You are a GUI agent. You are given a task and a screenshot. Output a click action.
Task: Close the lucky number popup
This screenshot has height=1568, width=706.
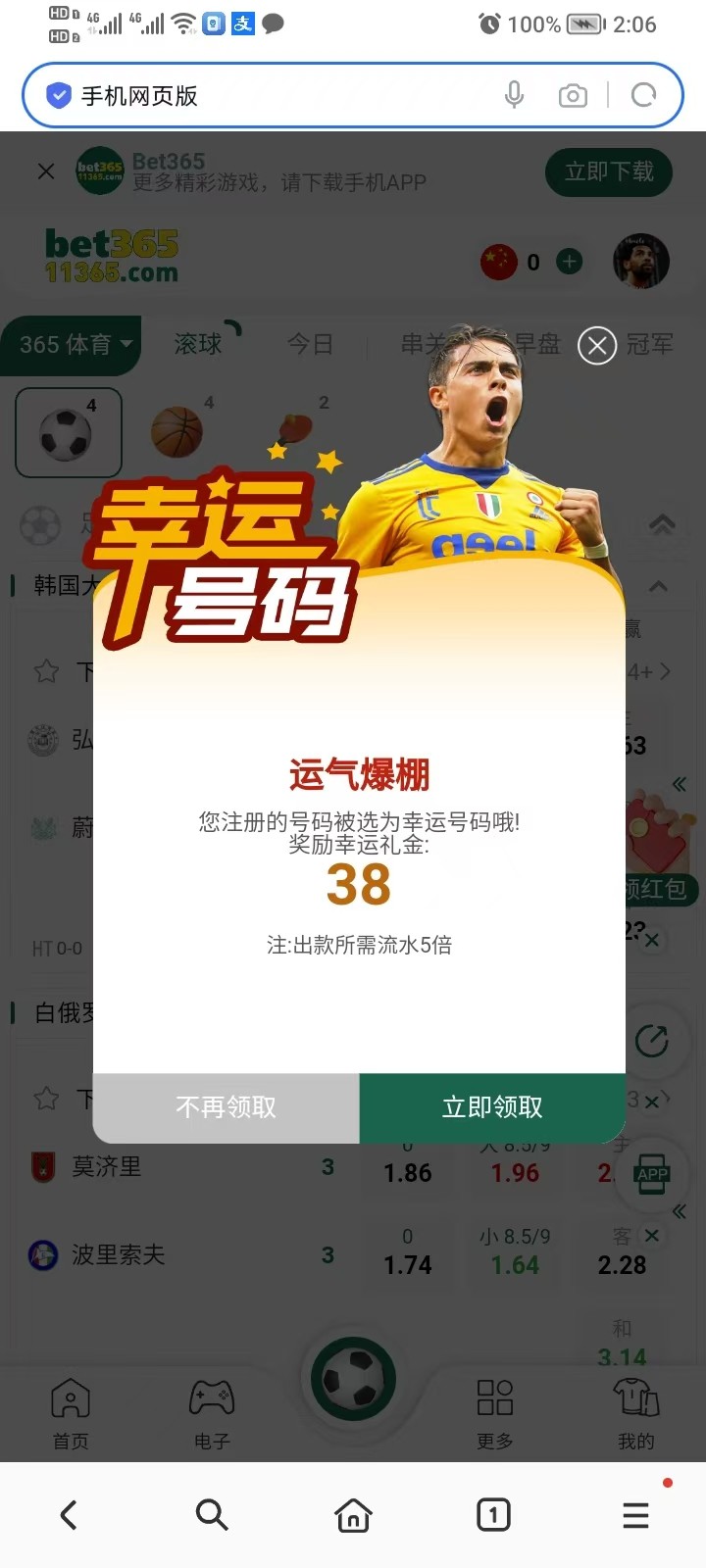597,345
